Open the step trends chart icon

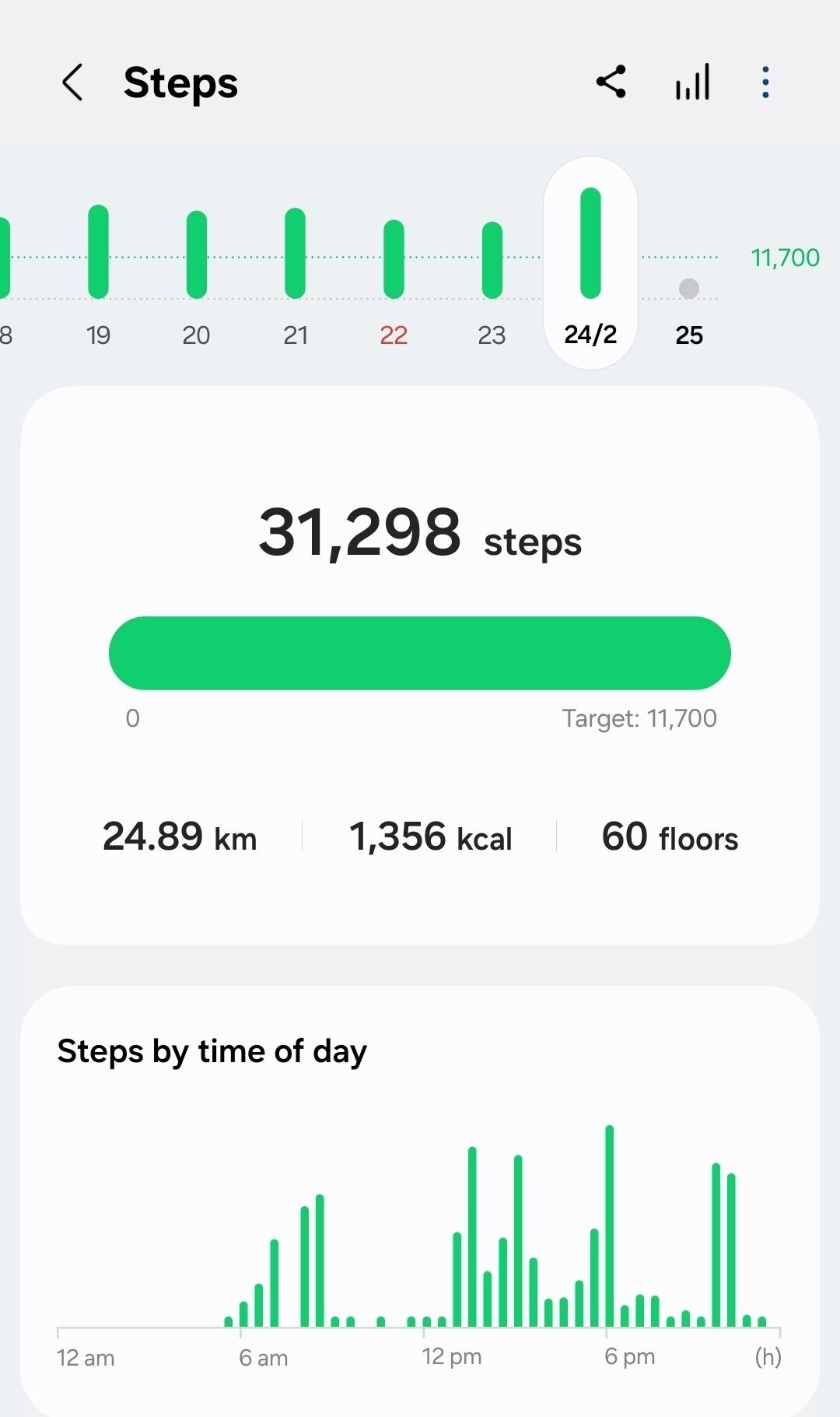click(692, 82)
